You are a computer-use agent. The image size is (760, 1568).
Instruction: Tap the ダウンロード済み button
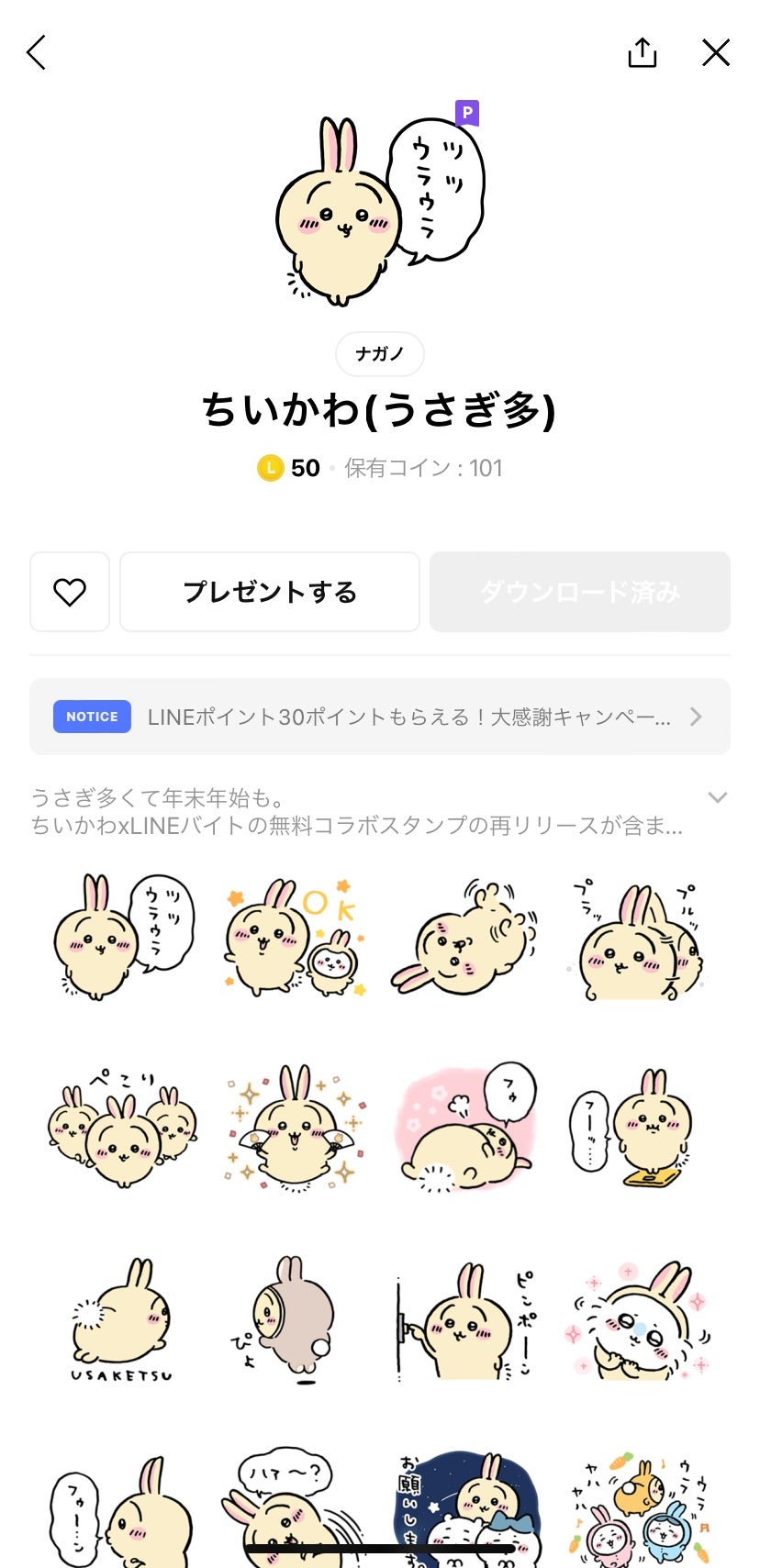click(x=579, y=592)
